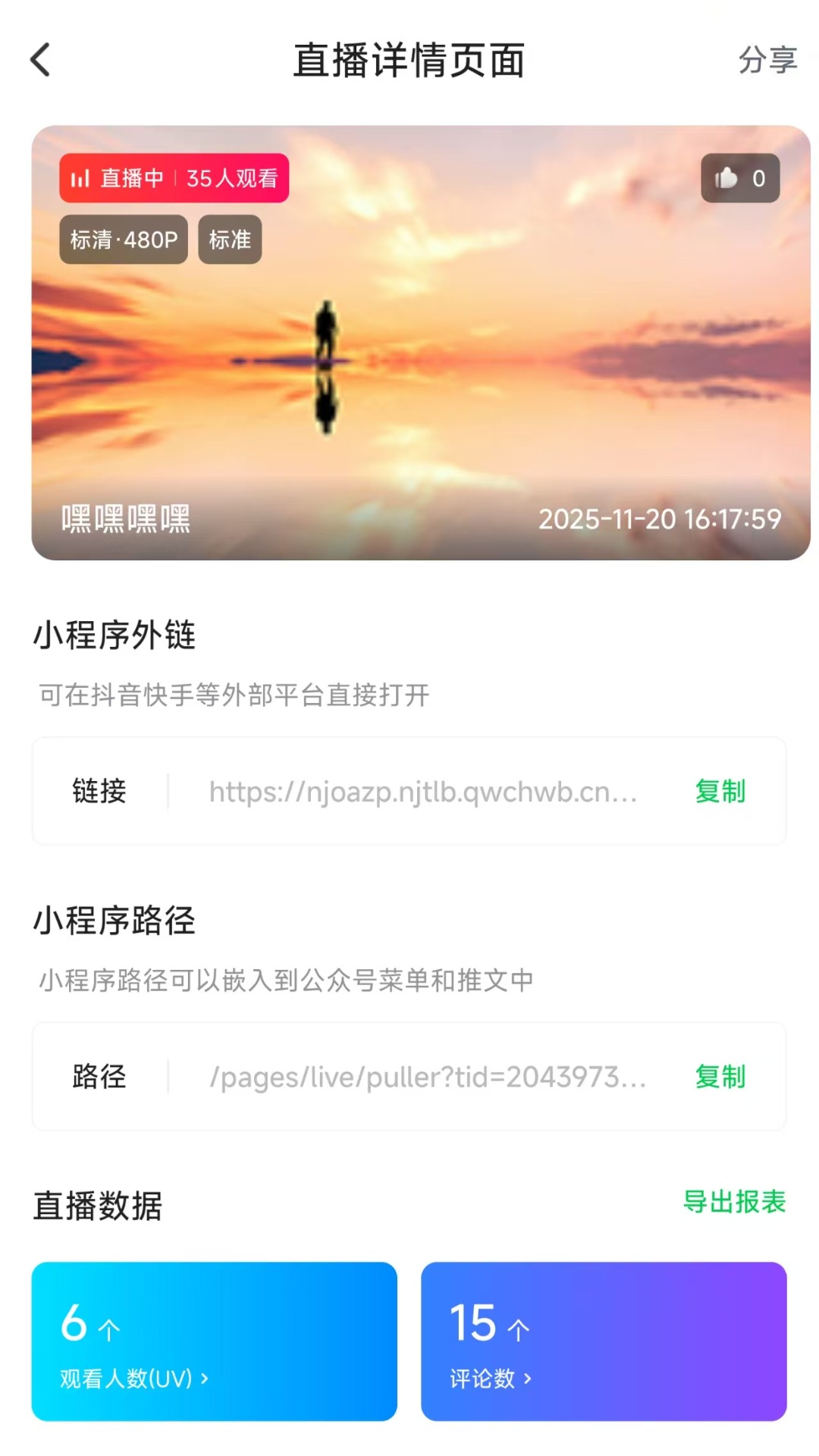Select the 标准 standard tag
Image resolution: width=819 pixels, height=1456 pixels.
point(229,240)
